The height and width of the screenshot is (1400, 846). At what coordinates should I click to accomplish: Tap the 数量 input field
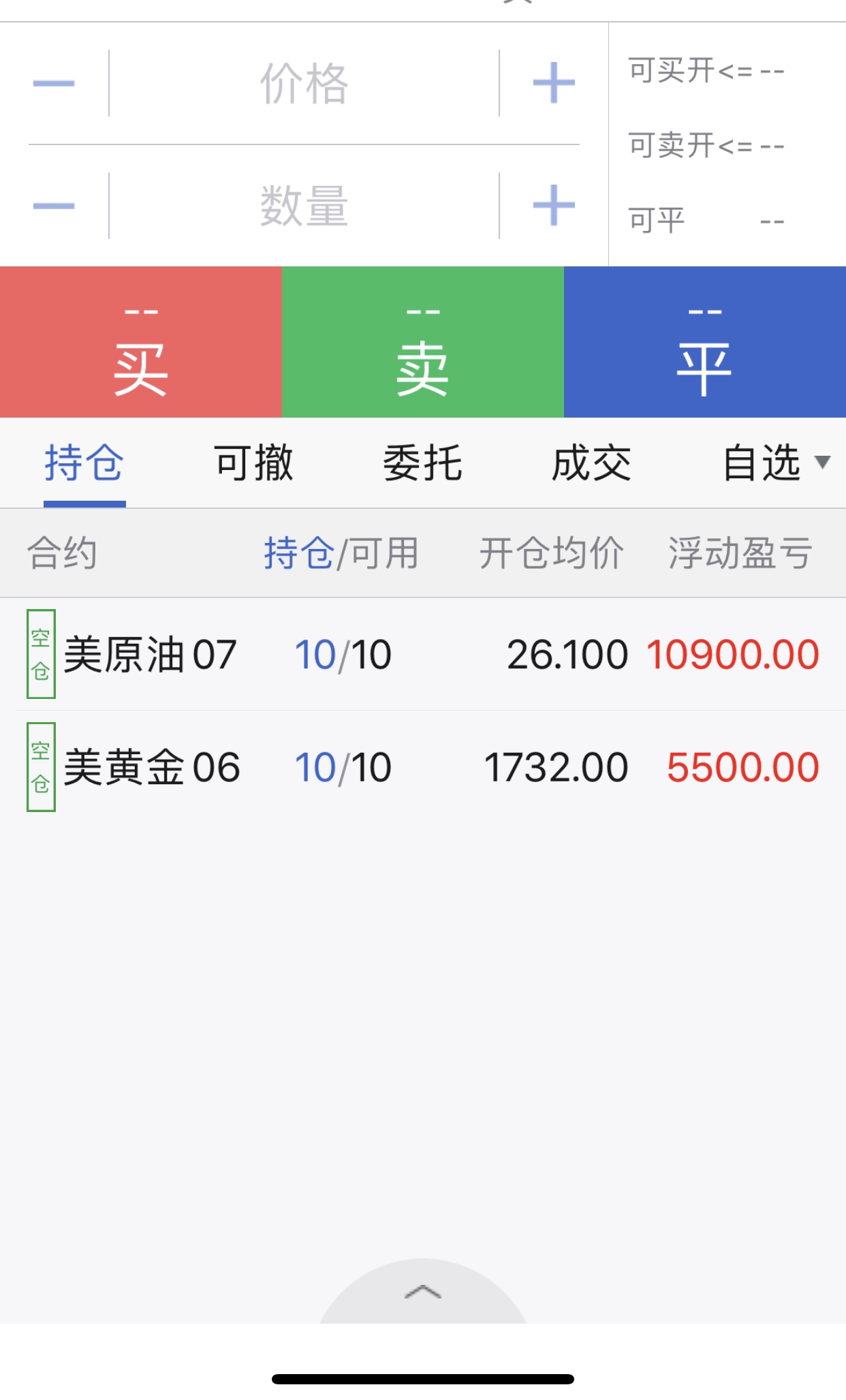click(x=304, y=206)
